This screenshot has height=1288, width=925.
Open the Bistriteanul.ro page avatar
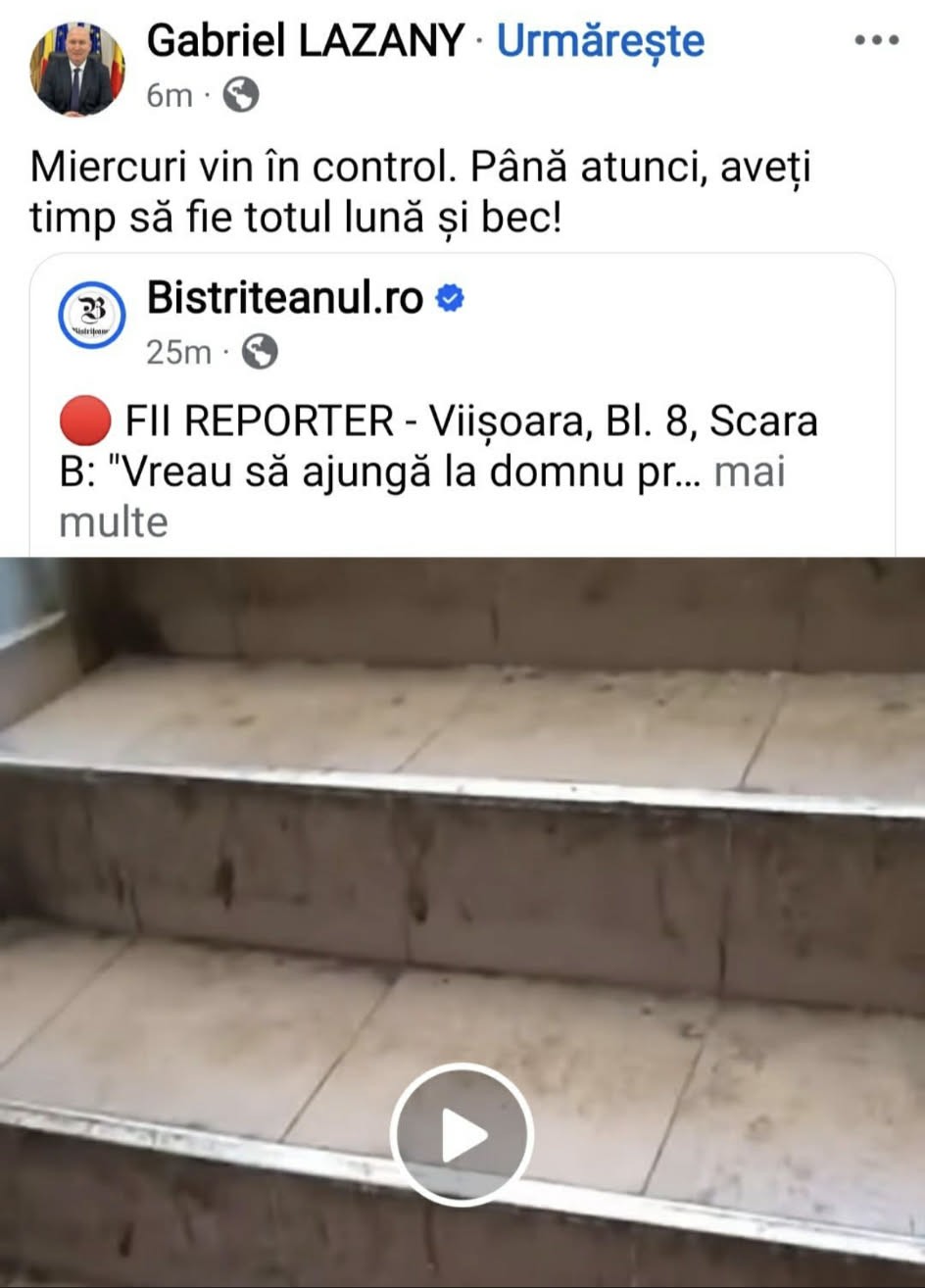tap(92, 318)
